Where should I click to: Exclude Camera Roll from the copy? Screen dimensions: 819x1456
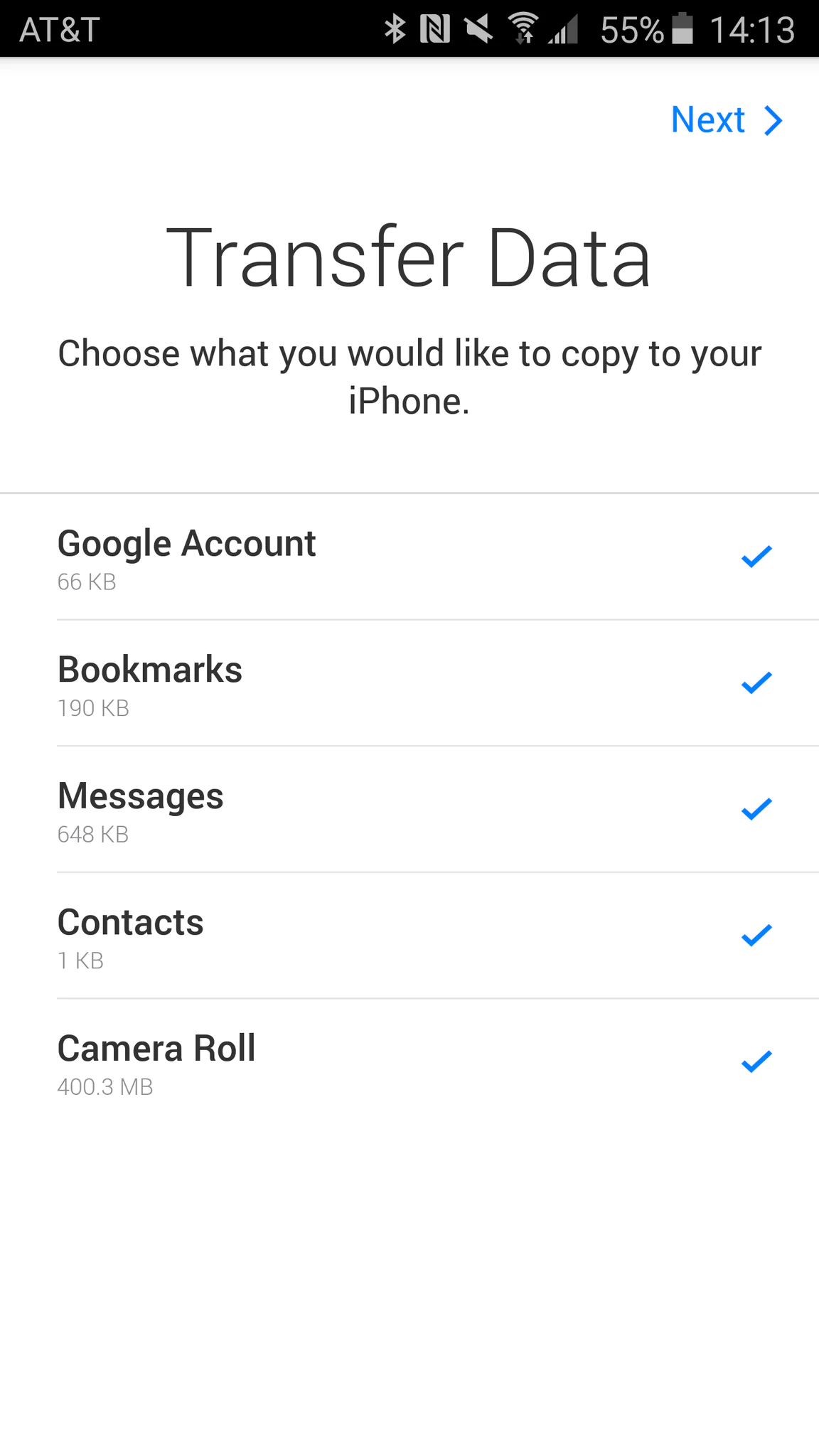pos(756,1061)
